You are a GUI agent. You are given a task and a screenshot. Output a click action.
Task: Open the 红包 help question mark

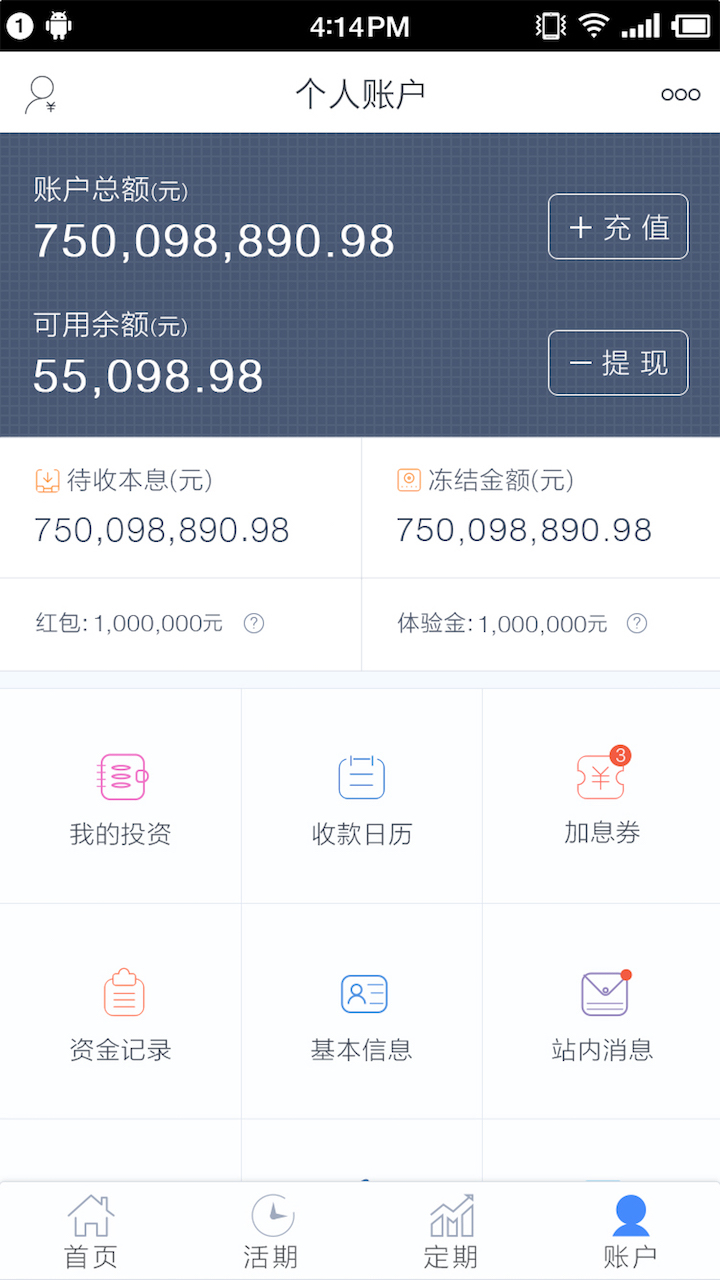click(x=253, y=623)
